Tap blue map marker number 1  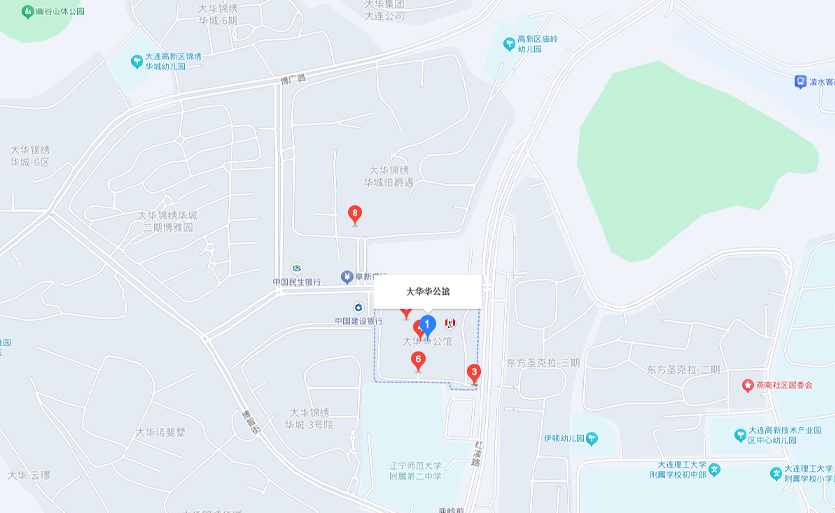(x=428, y=325)
